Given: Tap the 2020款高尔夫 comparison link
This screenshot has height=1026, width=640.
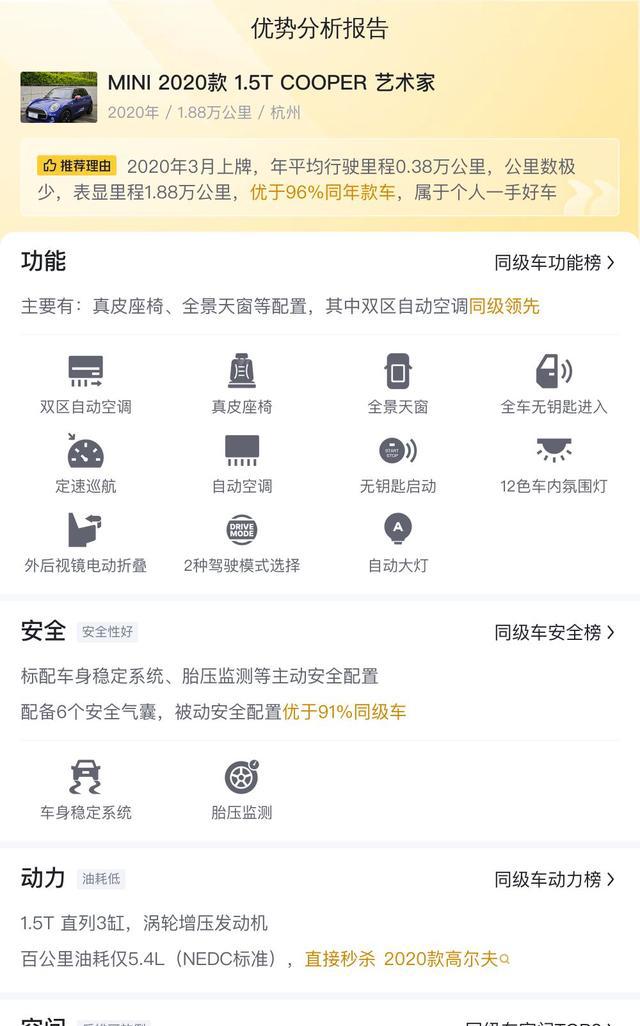Looking at the screenshot, I should point(446,959).
